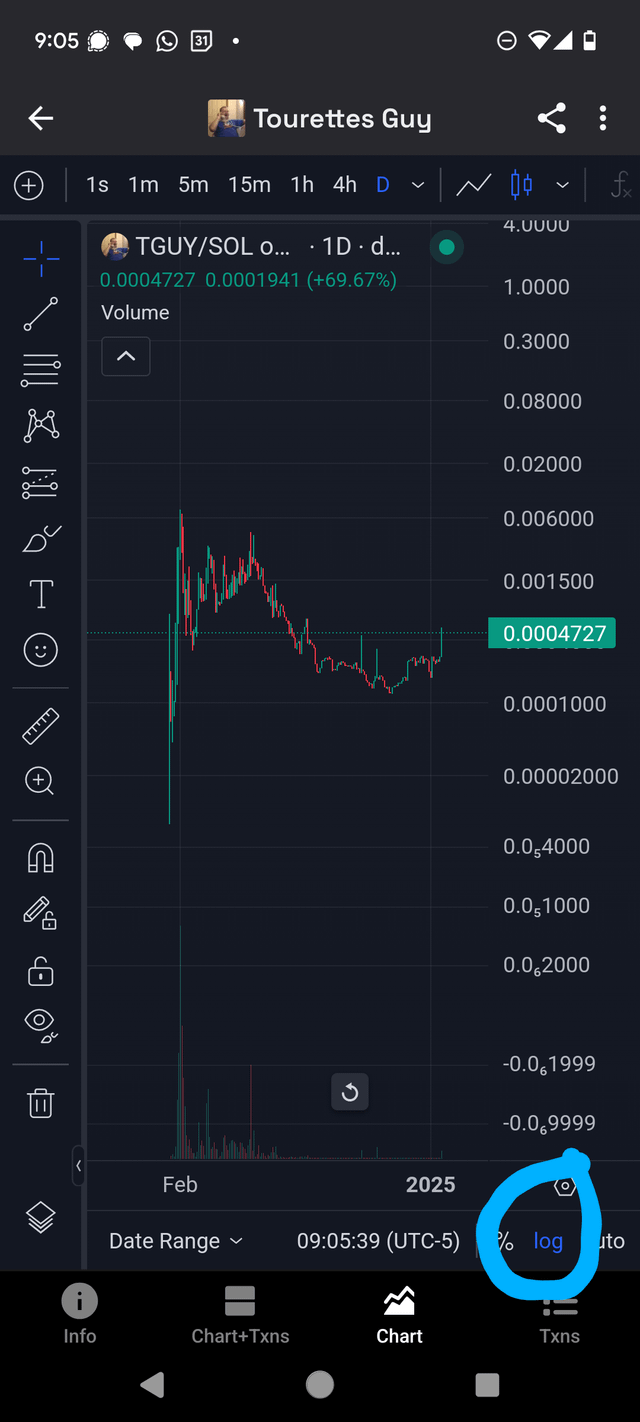Select the 1s timeframe
Screen dimensions: 640x1422
[x=97, y=185]
